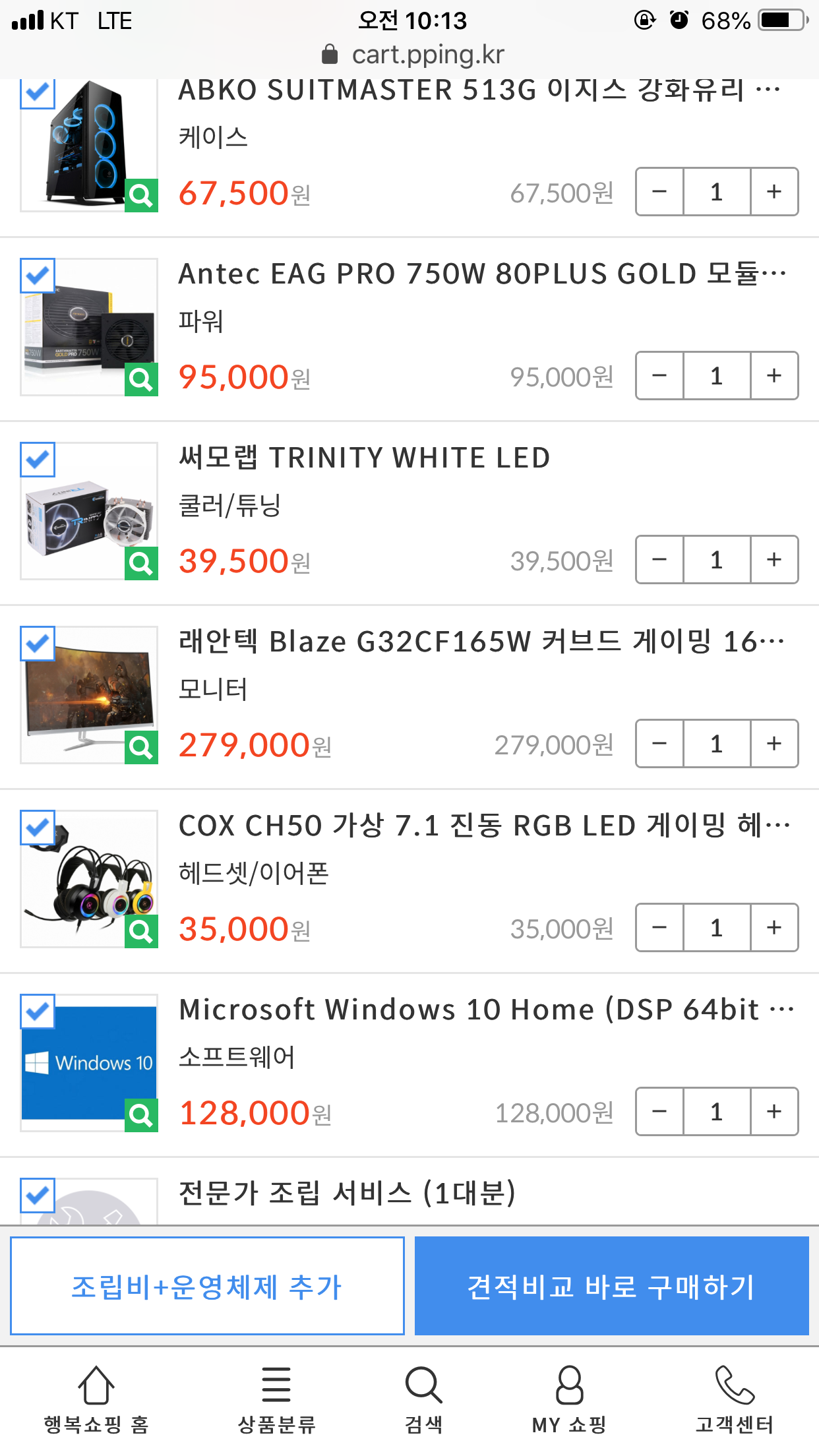Uncheck the Antec EAG PRO 750W item
Screen dimensions: 819x1456
(38, 276)
